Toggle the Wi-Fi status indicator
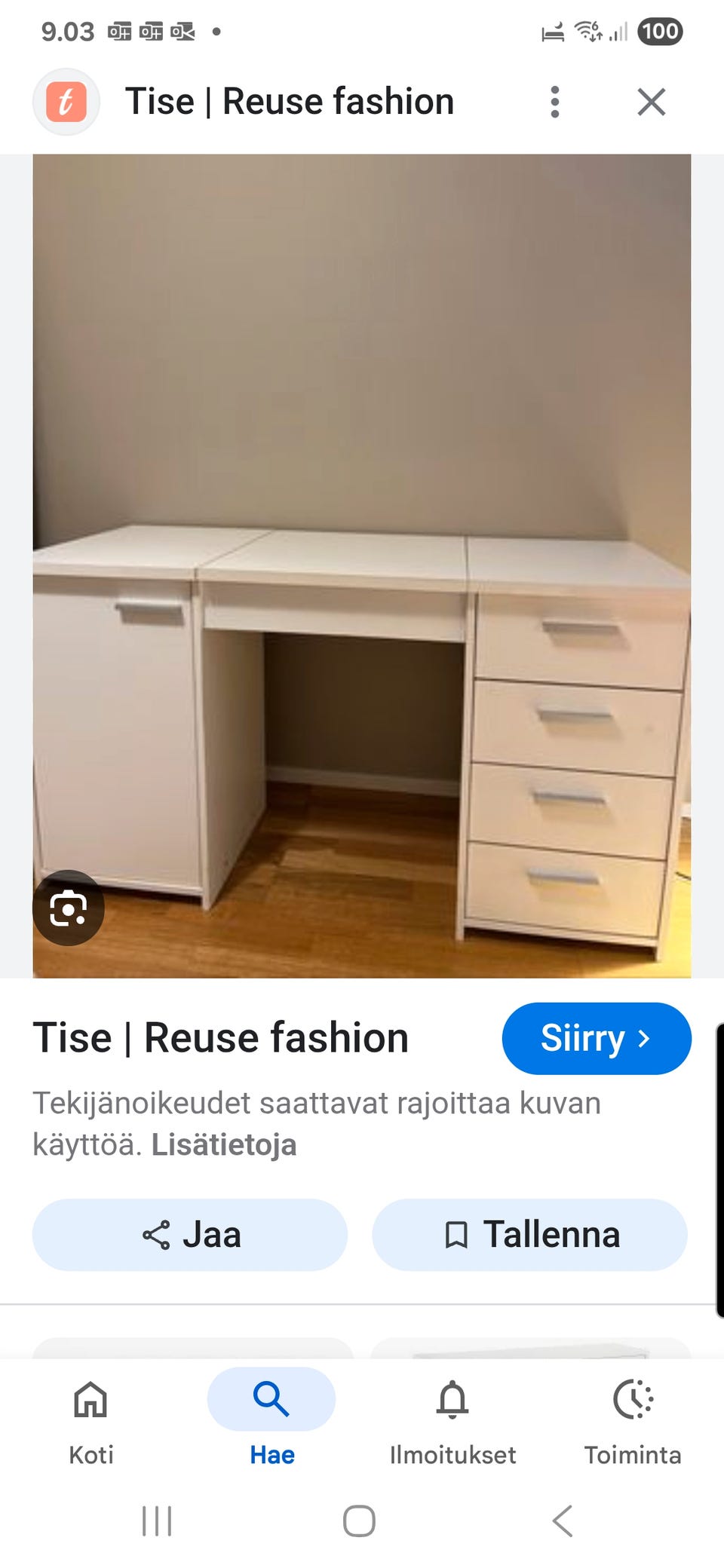724x1568 pixels. (587, 30)
